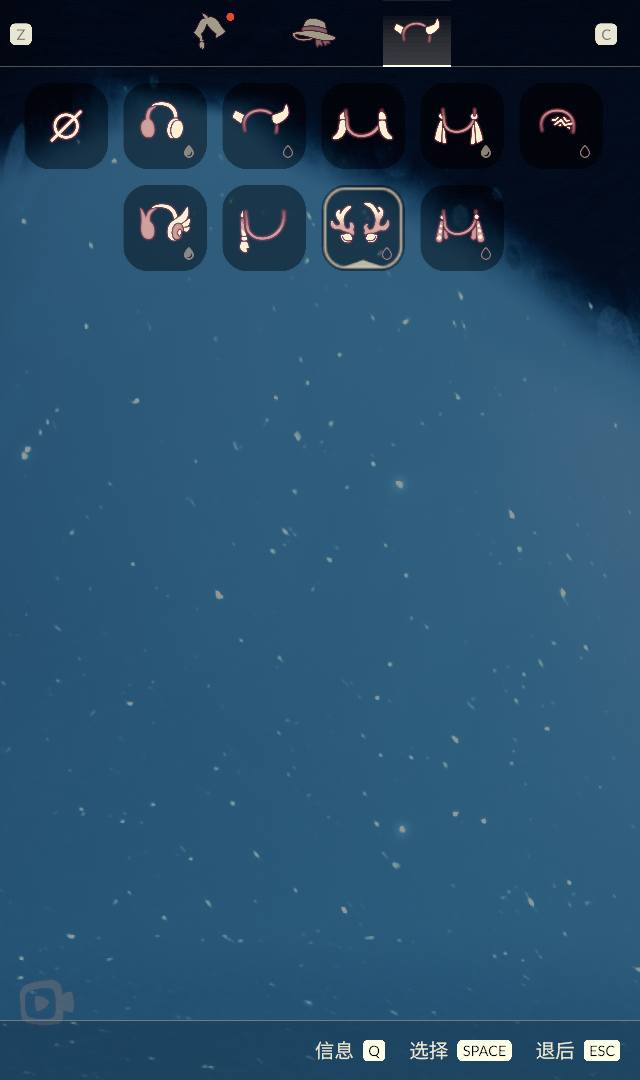The image size is (640, 1080).
Task: Go back with 退后 button
Action: [x=577, y=1050]
